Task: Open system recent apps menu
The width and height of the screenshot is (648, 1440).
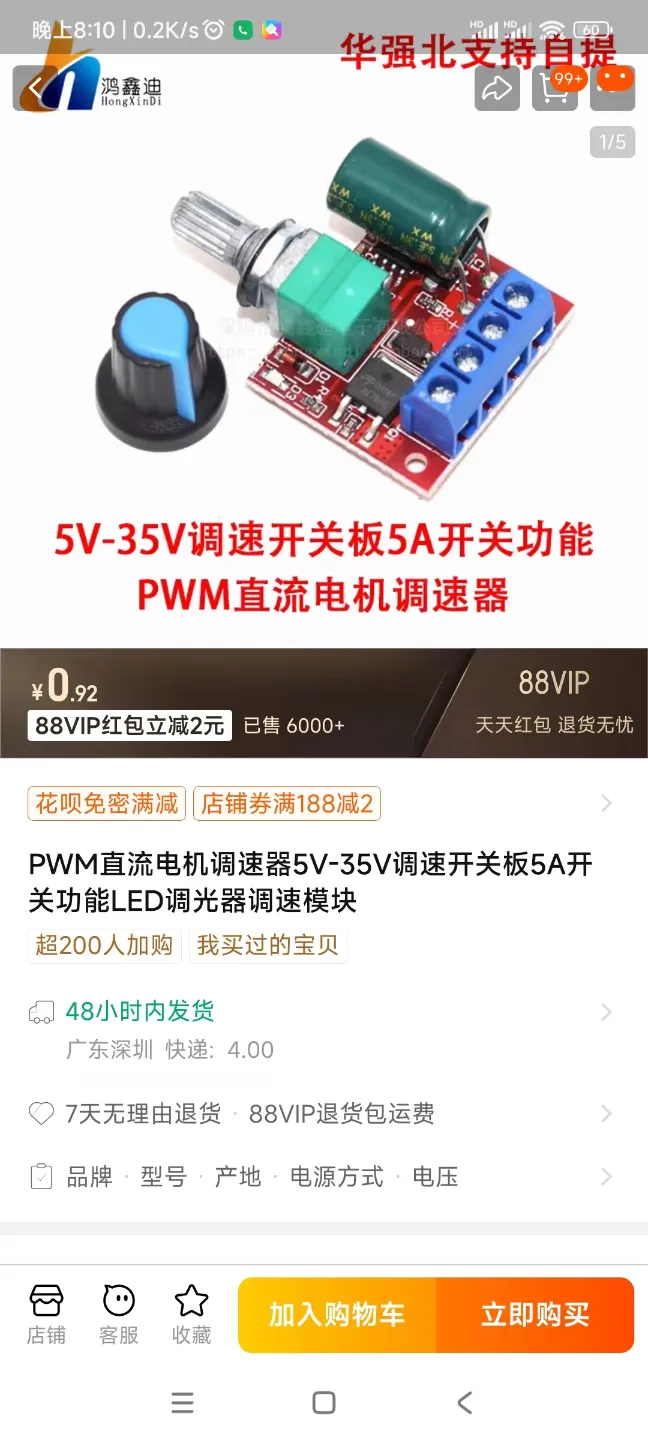Action: point(182,1403)
